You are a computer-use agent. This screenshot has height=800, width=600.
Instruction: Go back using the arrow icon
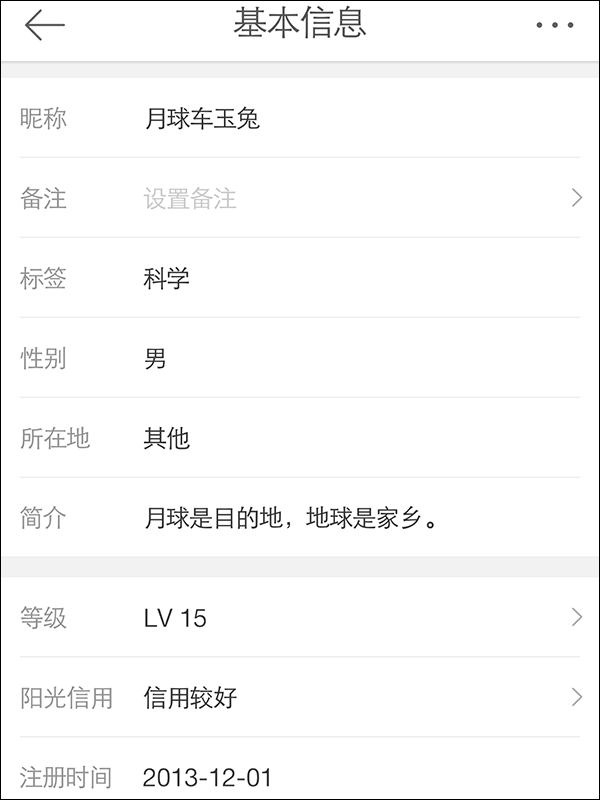(x=45, y=25)
